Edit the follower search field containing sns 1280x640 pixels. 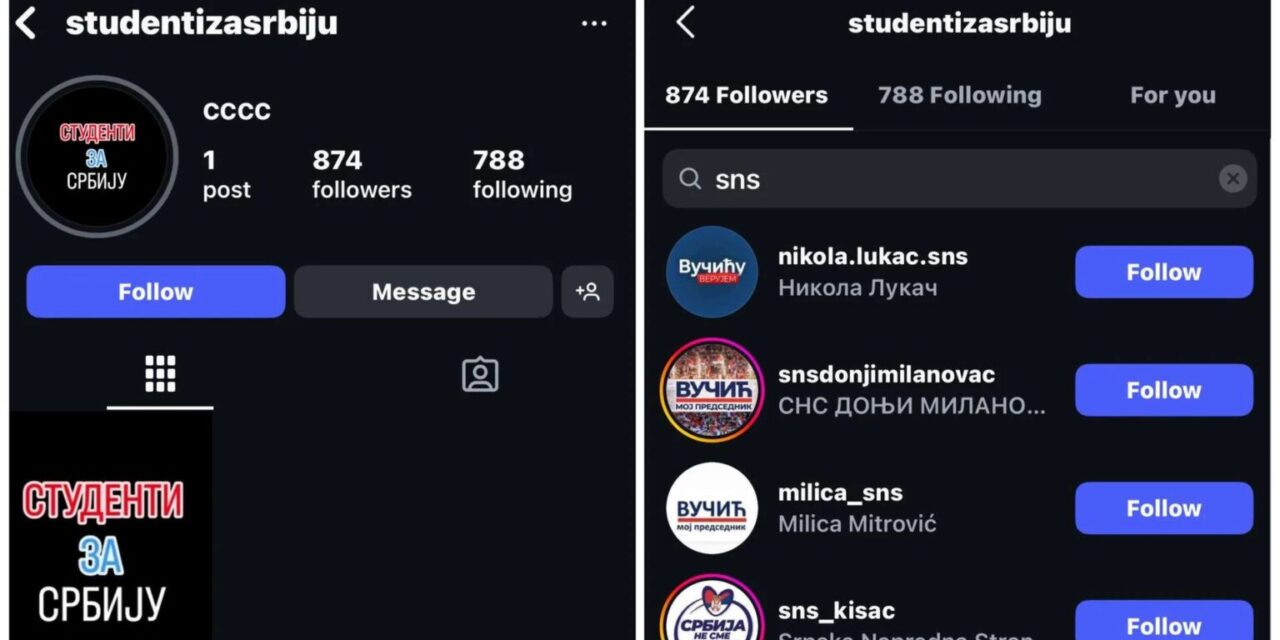[950, 180]
